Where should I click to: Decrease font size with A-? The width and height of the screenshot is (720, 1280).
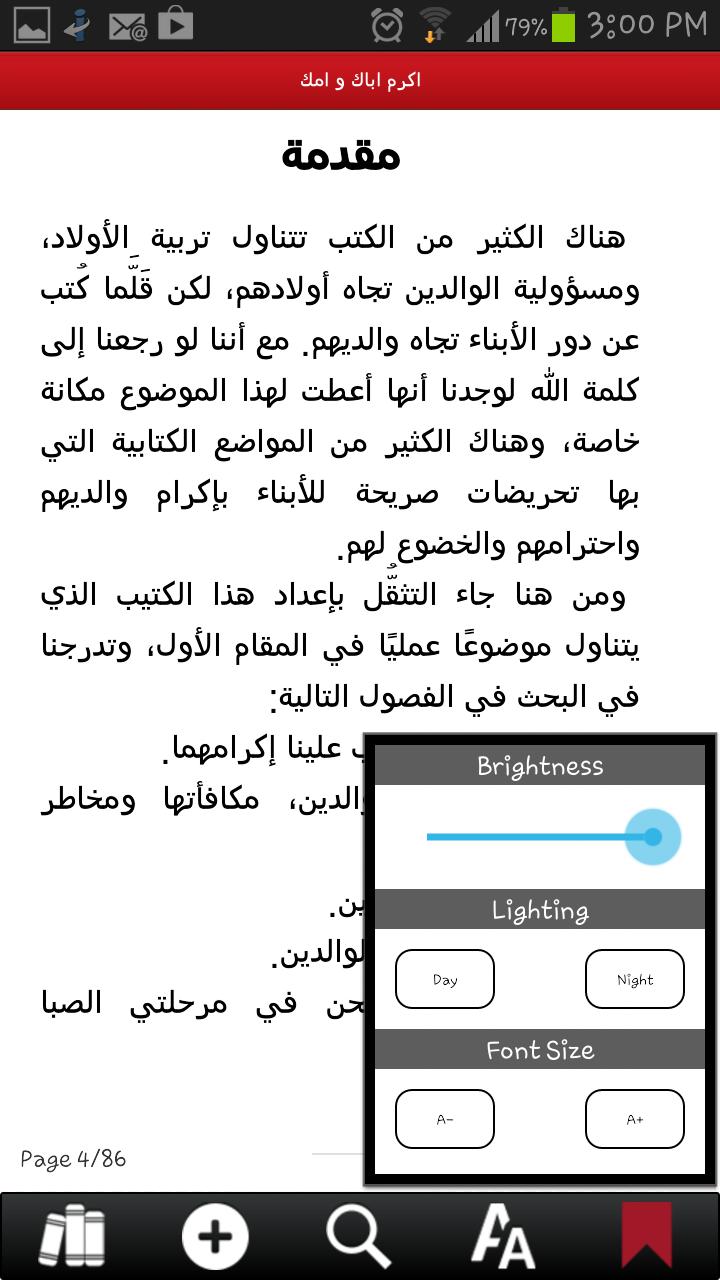click(445, 1119)
